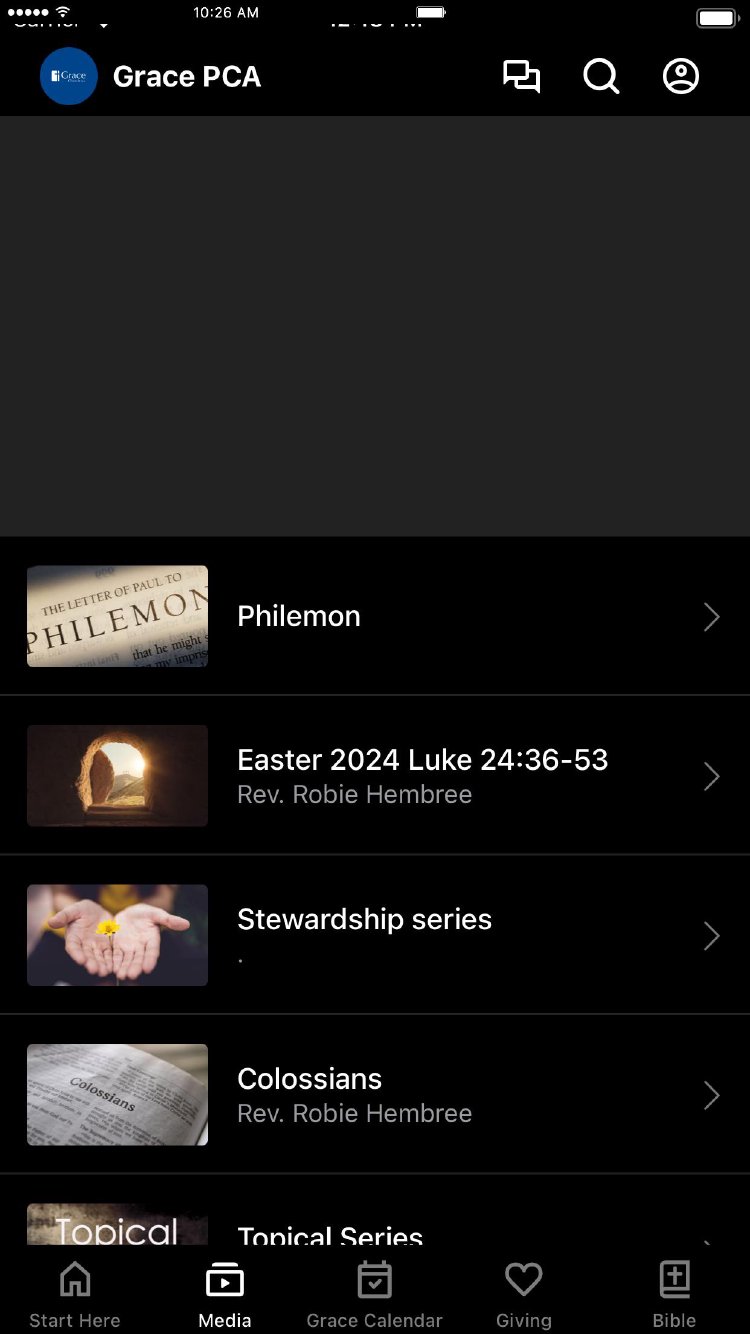Open the Stewardship series
Image resolution: width=750 pixels, height=1334 pixels.
point(375,935)
